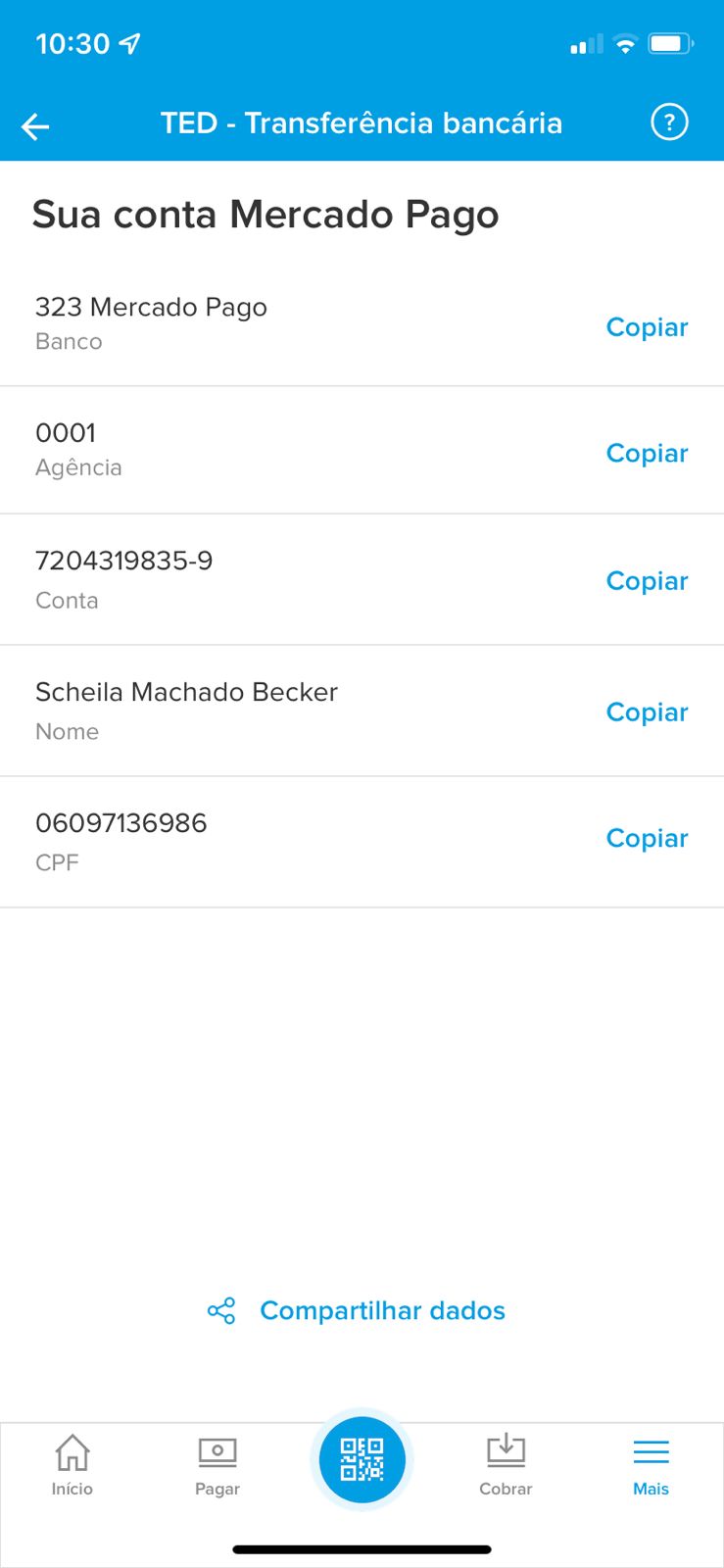The height and width of the screenshot is (1568, 724).
Task: Launch the QR code scanner button
Action: (x=362, y=1460)
